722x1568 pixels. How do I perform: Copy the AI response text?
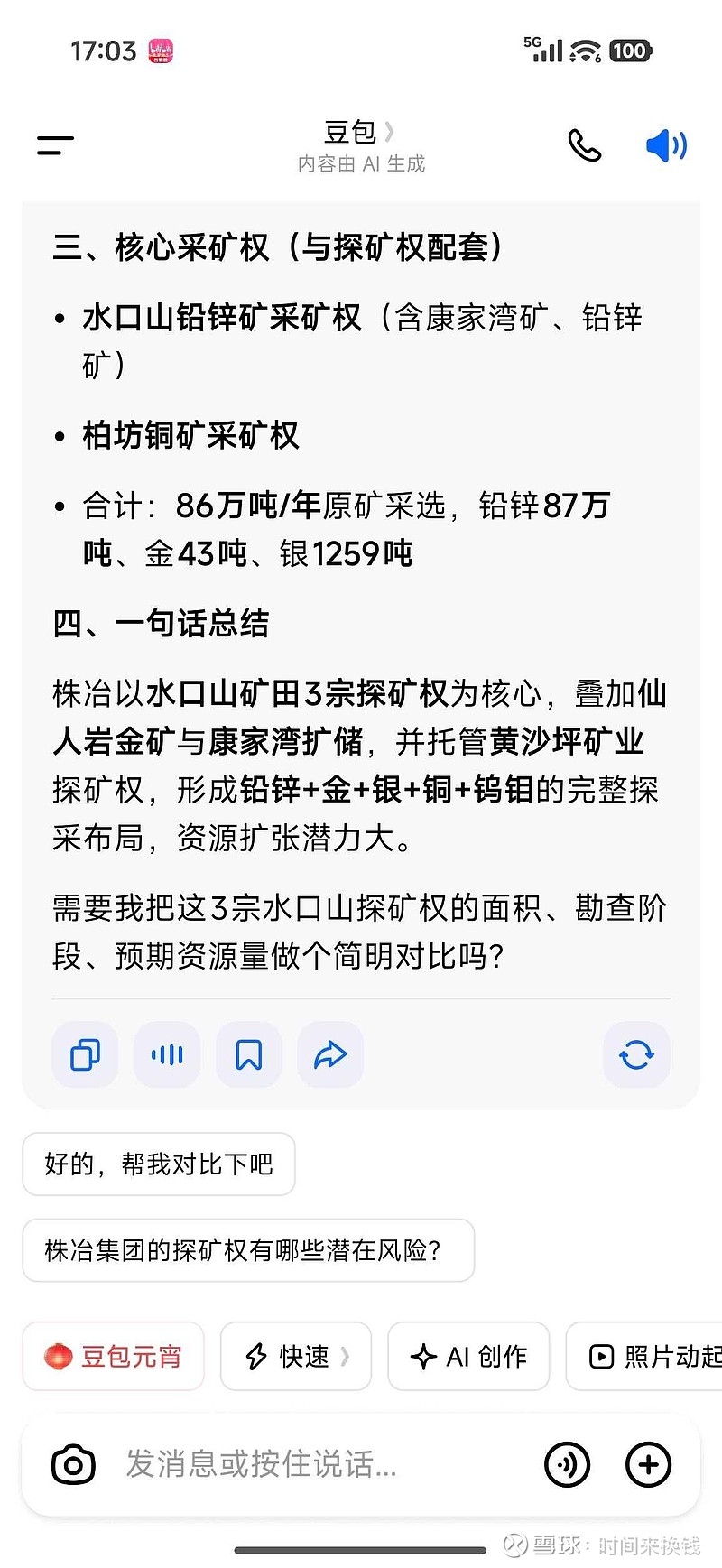pyautogui.click(x=84, y=1054)
